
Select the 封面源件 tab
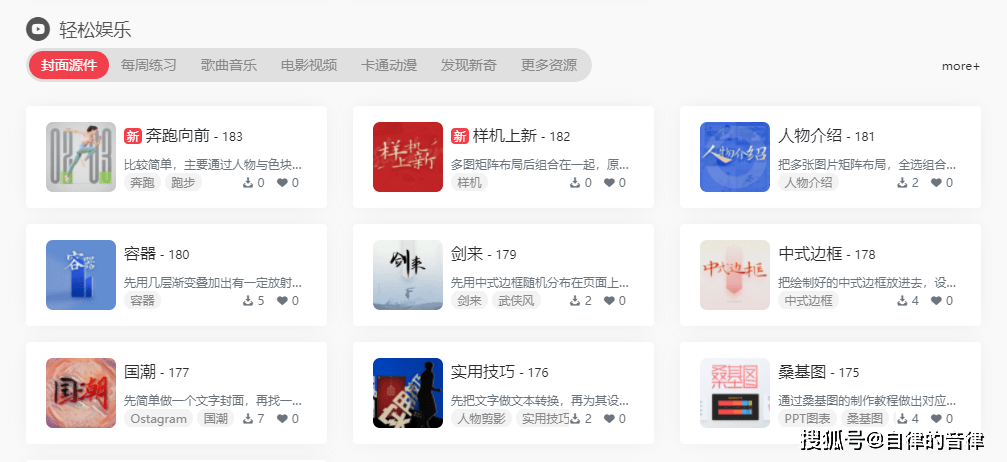[x=69, y=65]
